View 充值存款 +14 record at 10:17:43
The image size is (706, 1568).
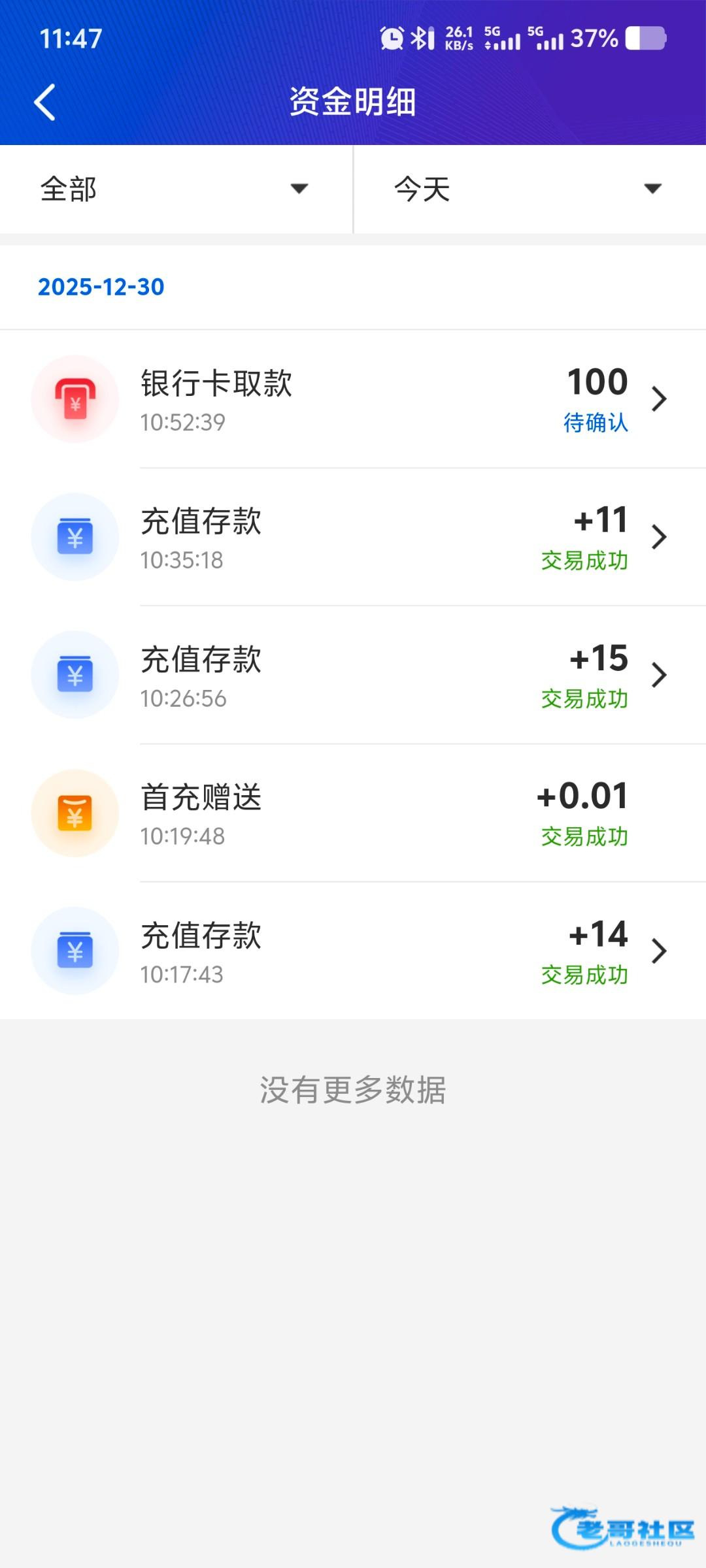353,951
